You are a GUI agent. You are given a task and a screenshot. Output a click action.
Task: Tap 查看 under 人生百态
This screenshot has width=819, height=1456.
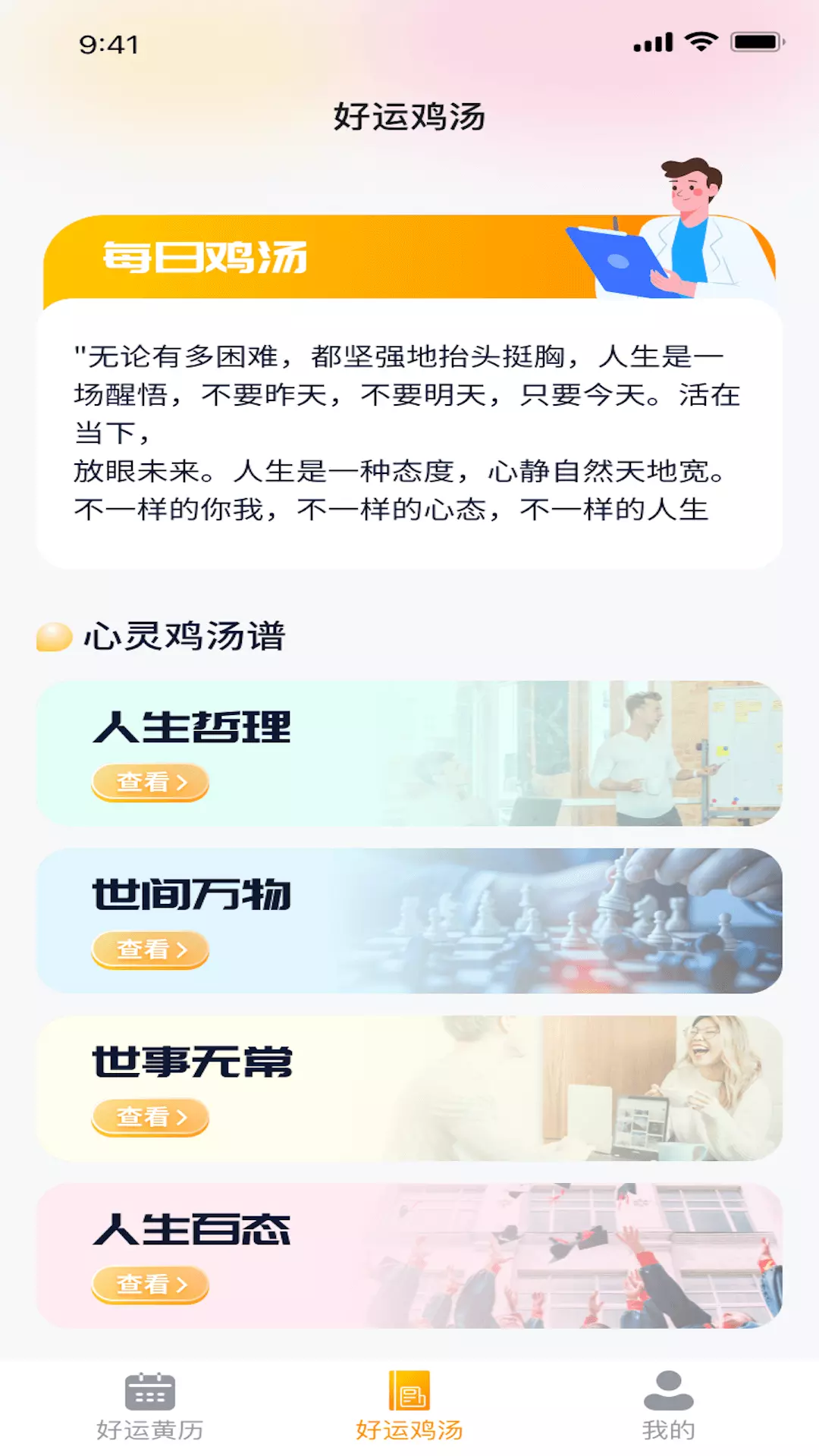[150, 1285]
